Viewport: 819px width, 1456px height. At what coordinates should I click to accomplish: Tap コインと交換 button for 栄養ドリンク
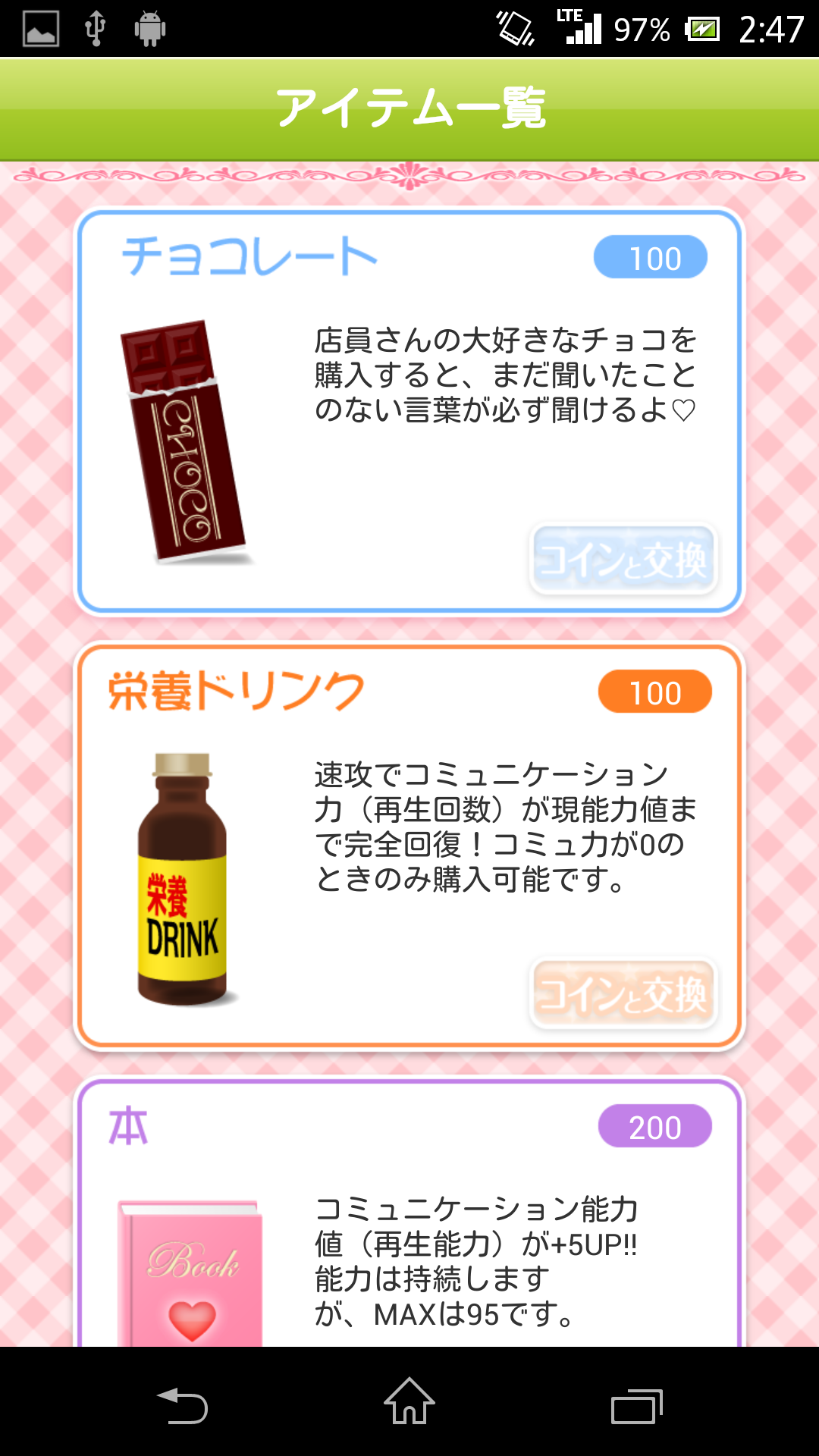(623, 993)
